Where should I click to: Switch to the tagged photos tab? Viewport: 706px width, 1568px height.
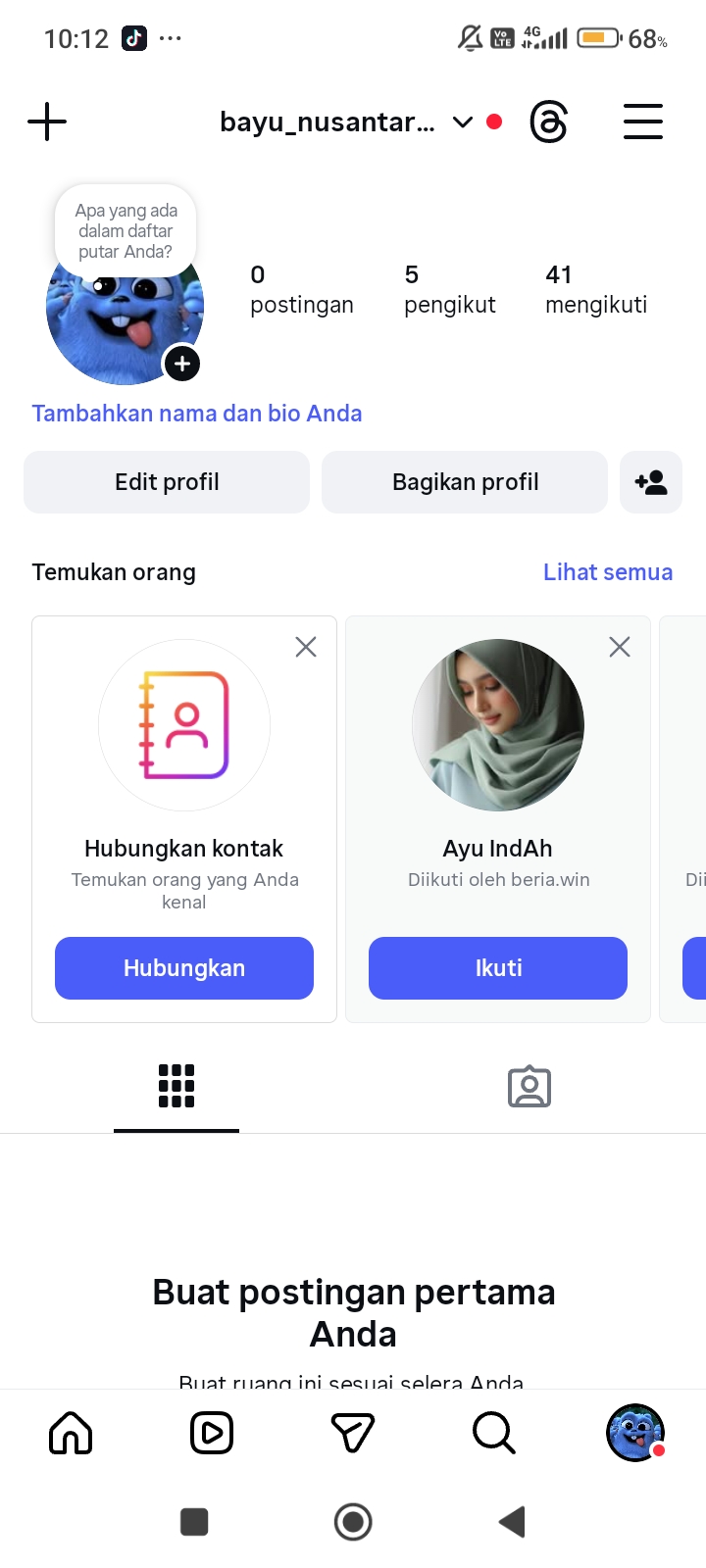coord(529,1087)
